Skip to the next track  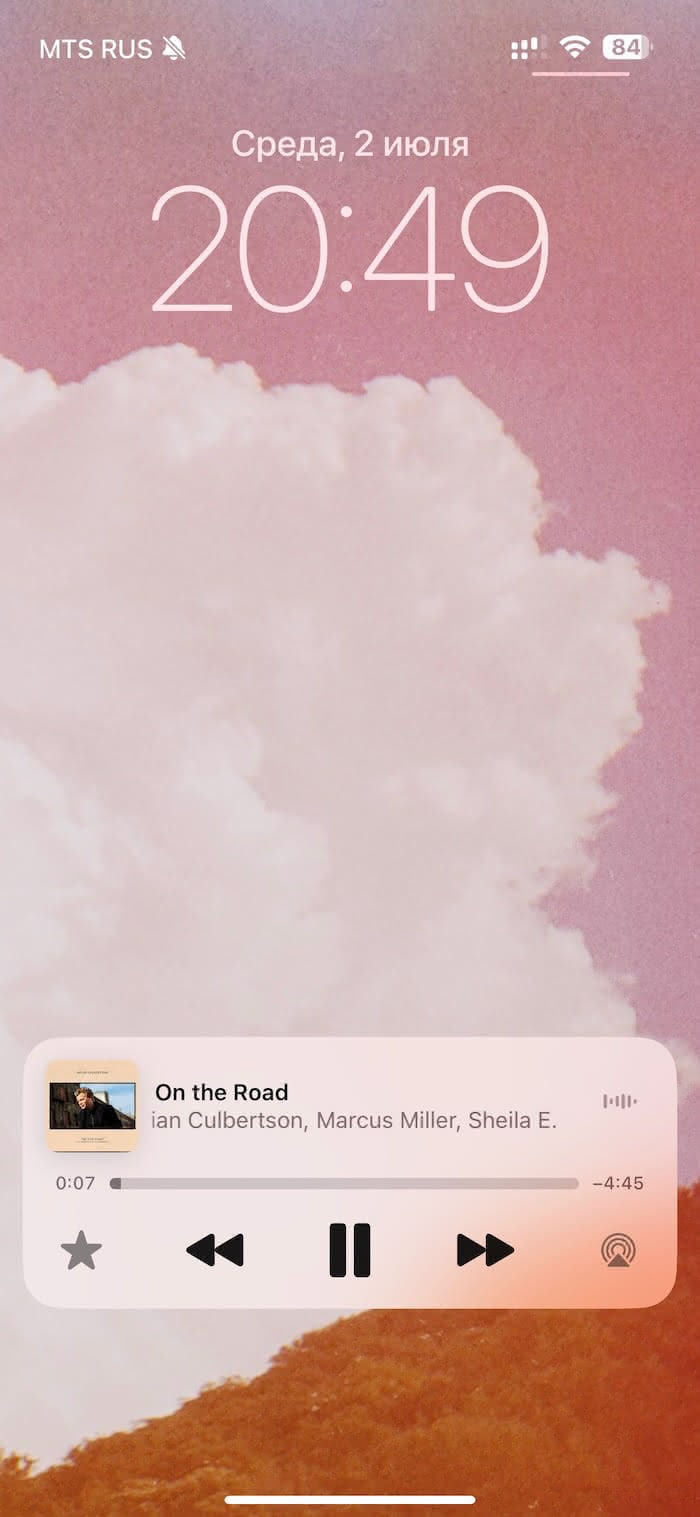pos(485,1250)
